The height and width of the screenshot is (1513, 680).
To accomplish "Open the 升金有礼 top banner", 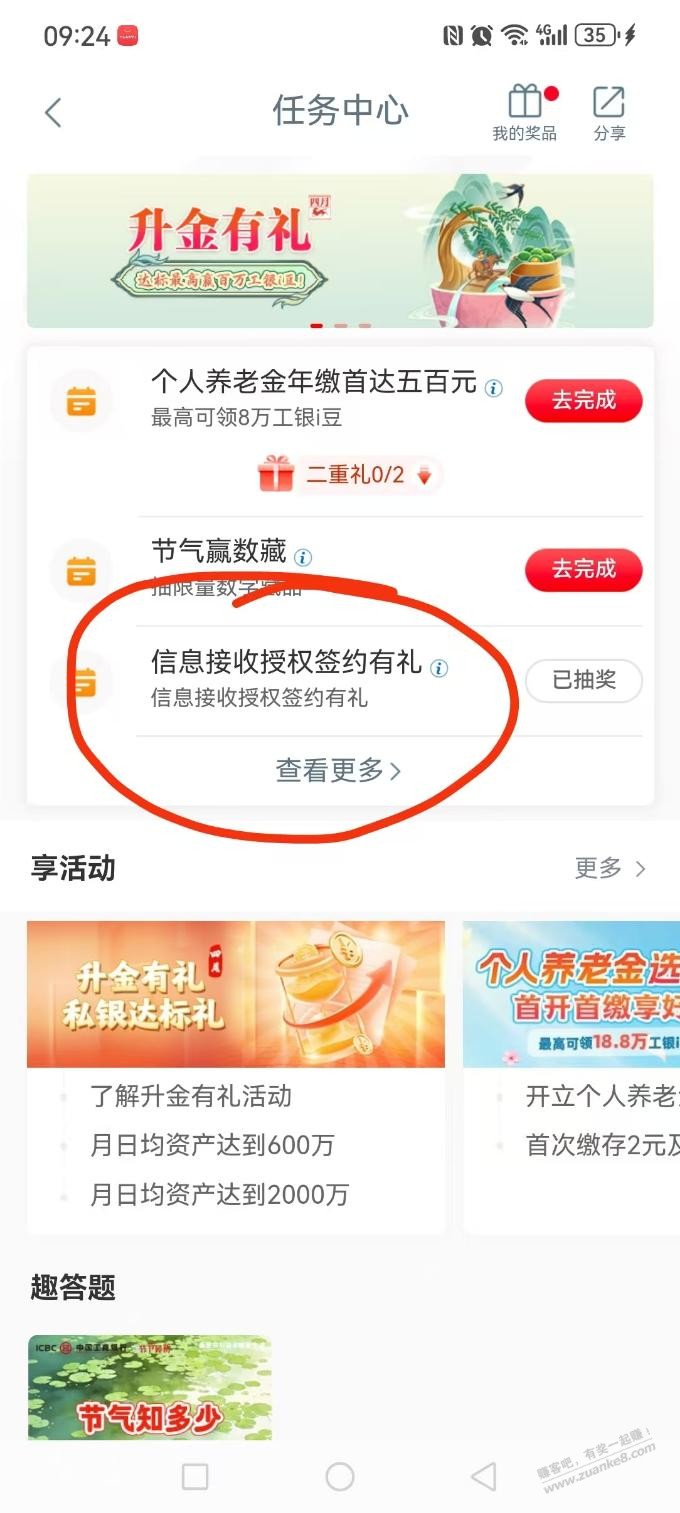I will [x=340, y=250].
